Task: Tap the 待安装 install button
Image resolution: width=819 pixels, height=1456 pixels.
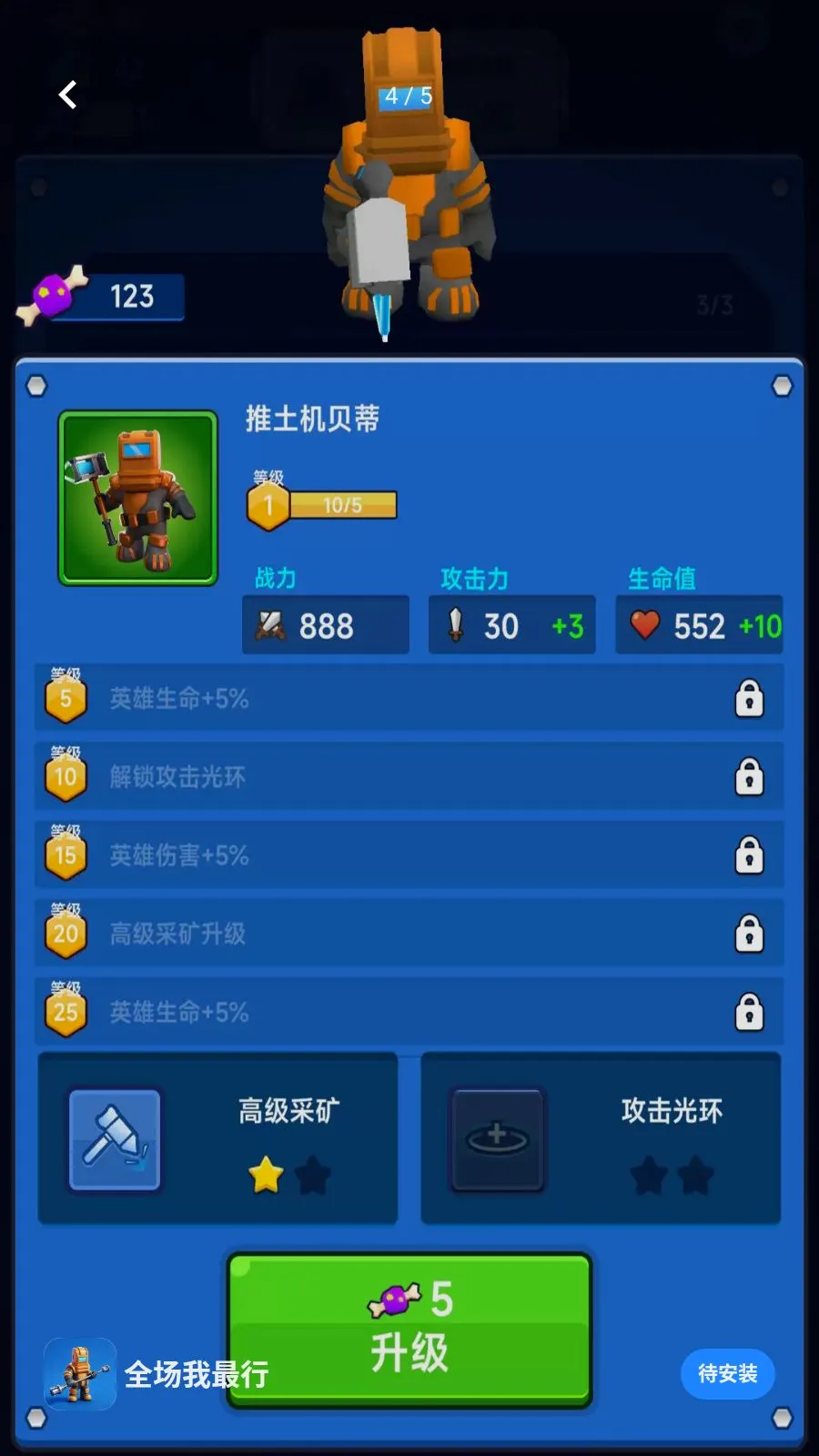Action: pos(727,1373)
